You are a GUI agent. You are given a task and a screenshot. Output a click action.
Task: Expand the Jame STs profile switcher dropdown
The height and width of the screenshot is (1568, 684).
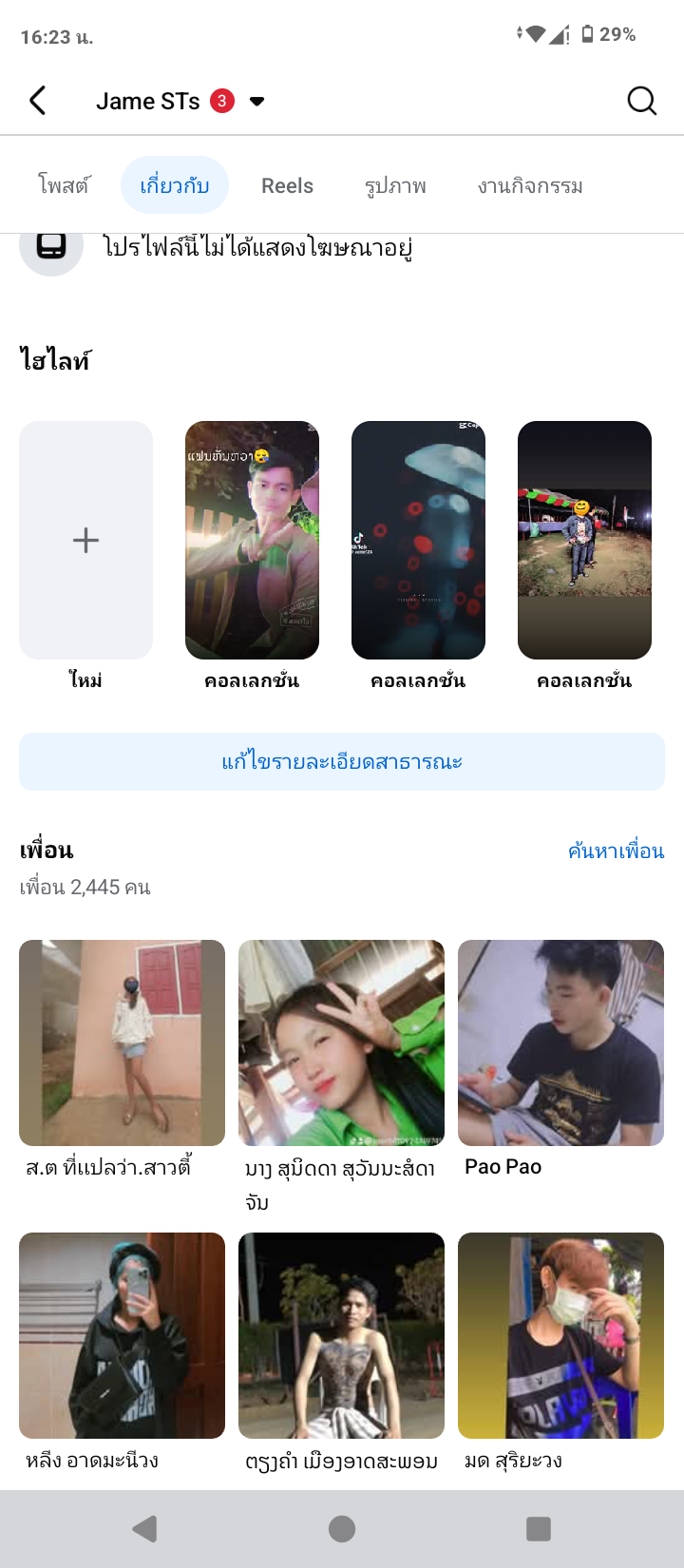pos(256,102)
